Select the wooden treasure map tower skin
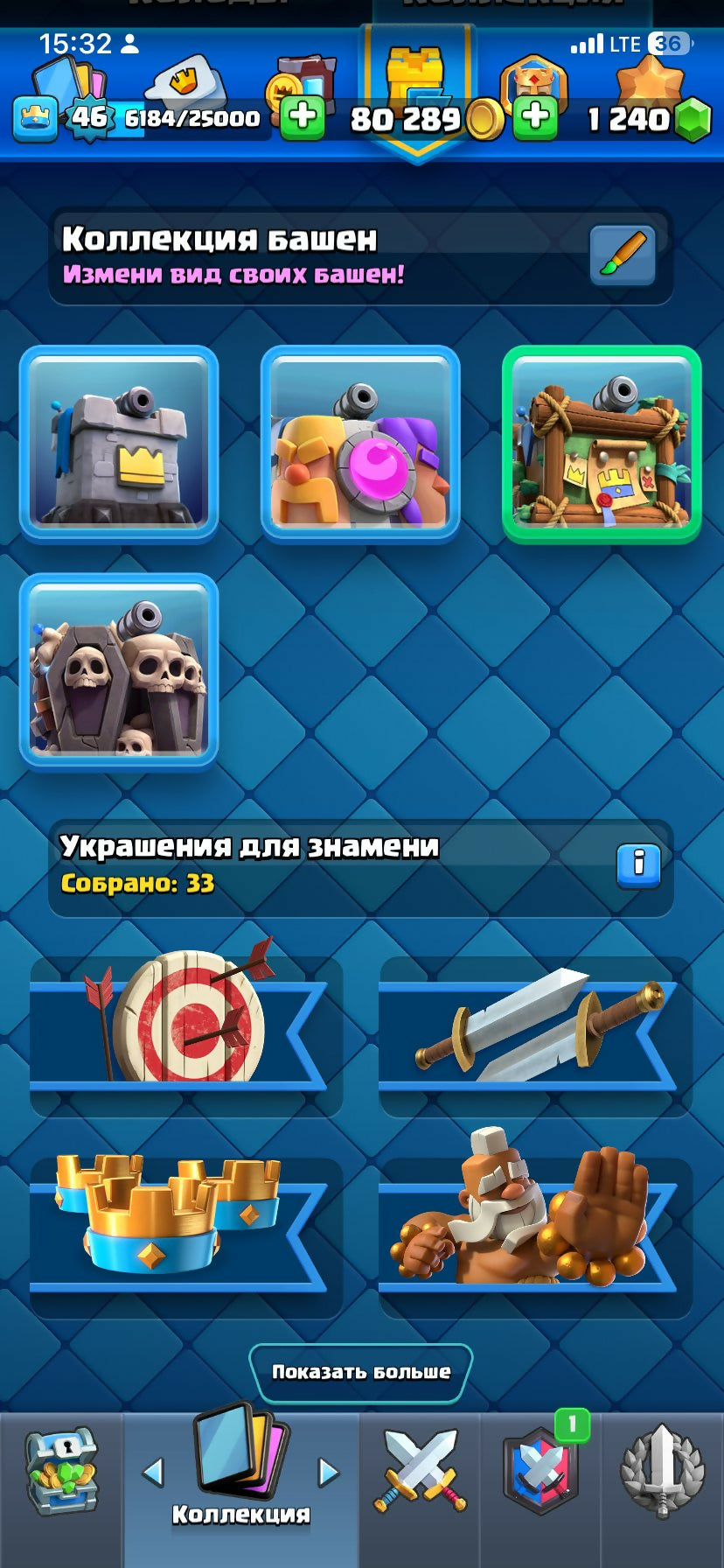724x1568 pixels. click(602, 444)
